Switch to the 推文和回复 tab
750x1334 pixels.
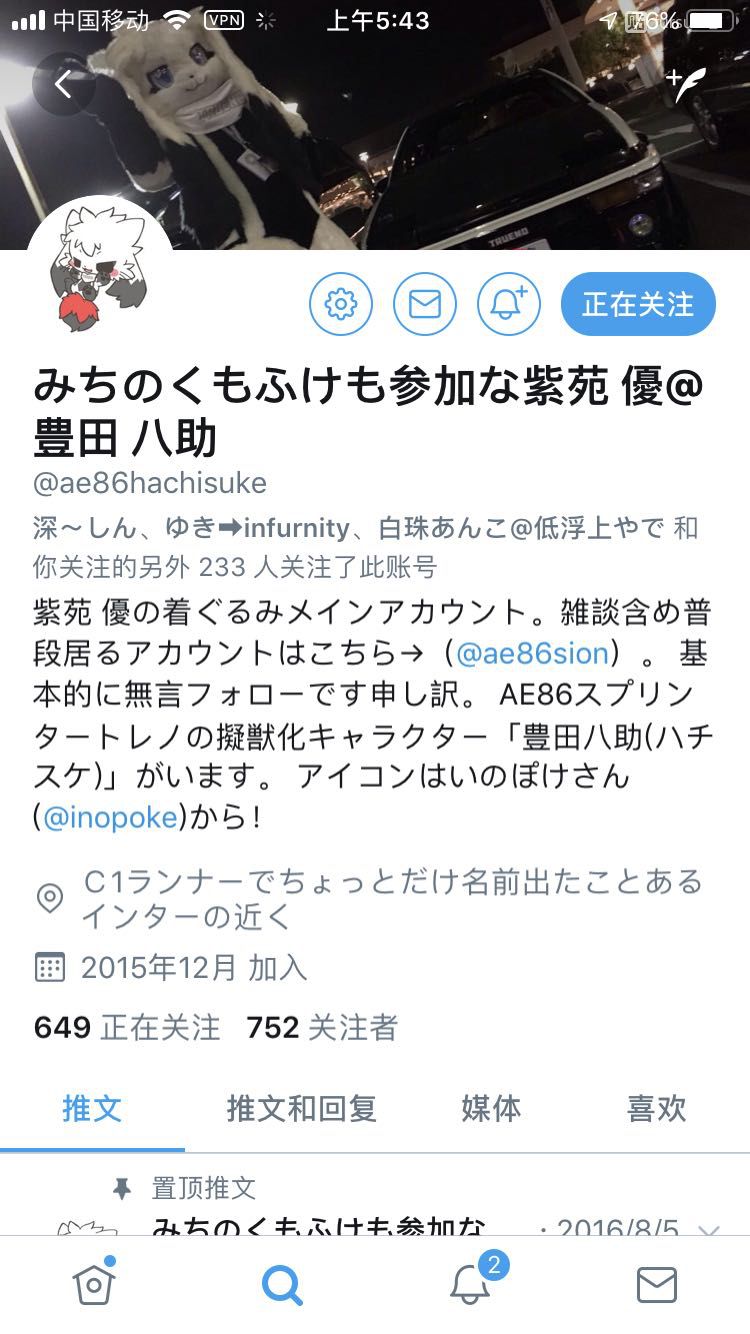[x=301, y=1108]
